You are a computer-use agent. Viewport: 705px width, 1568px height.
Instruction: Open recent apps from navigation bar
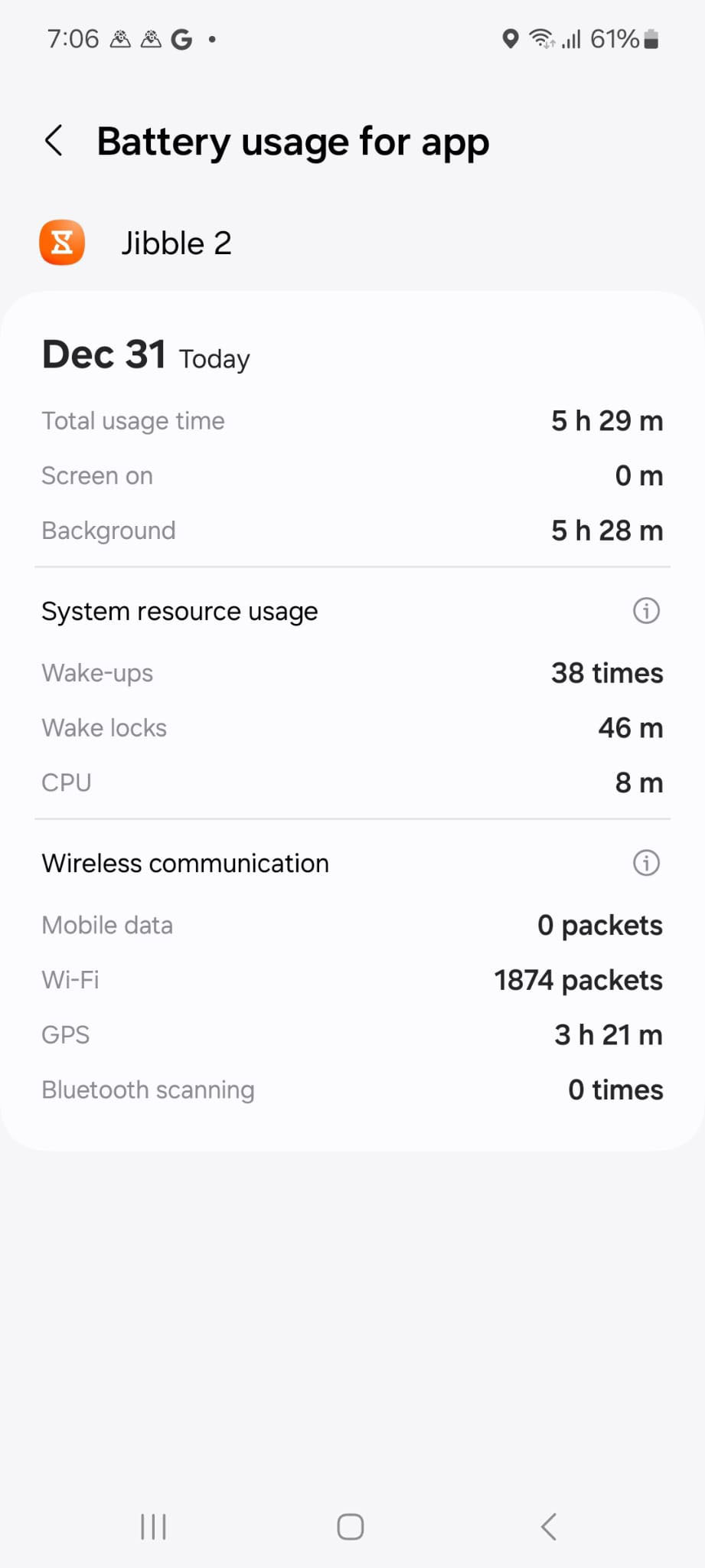(154, 1527)
